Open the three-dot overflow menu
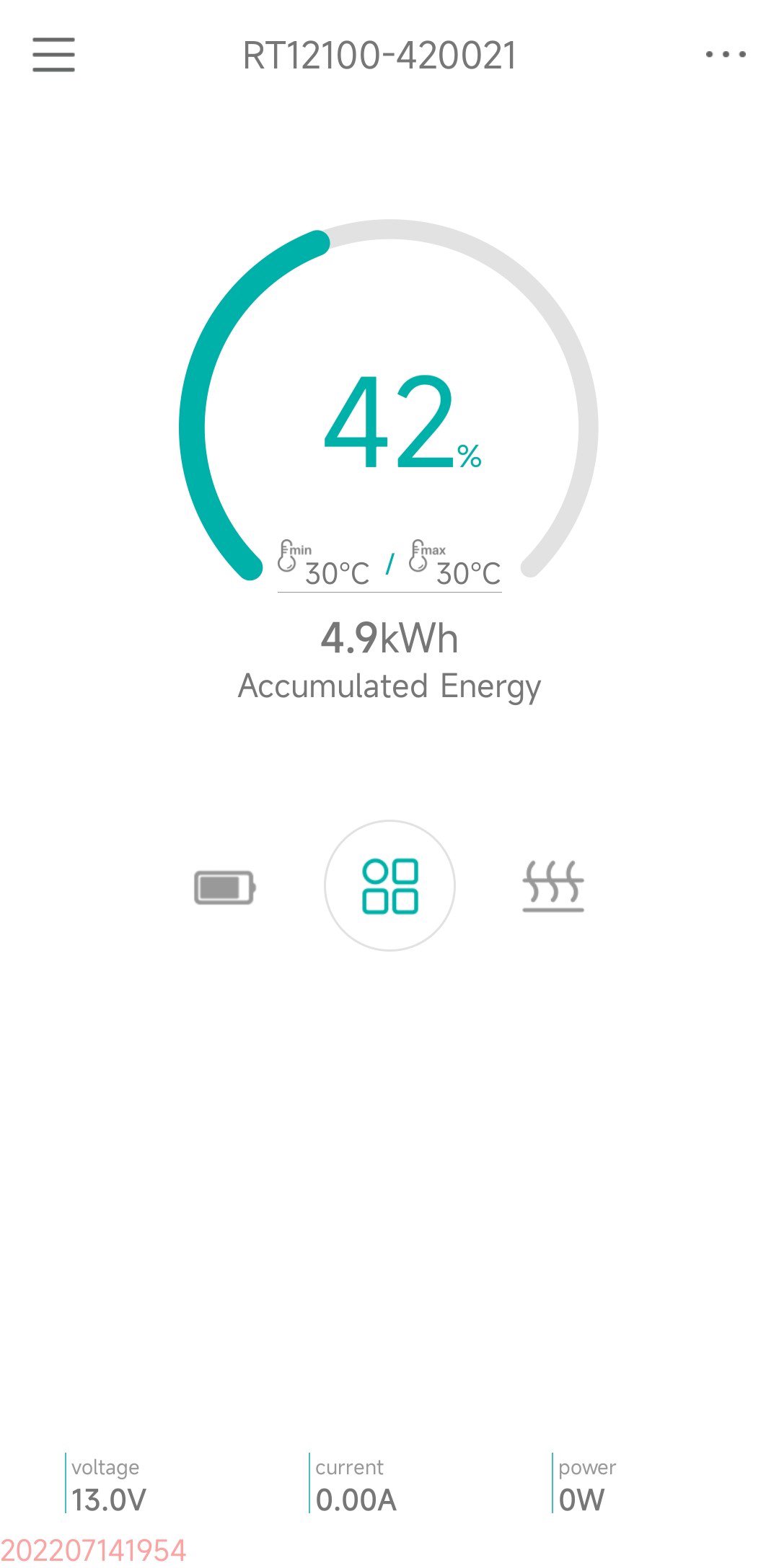This screenshot has height=1568, width=779. click(726, 55)
